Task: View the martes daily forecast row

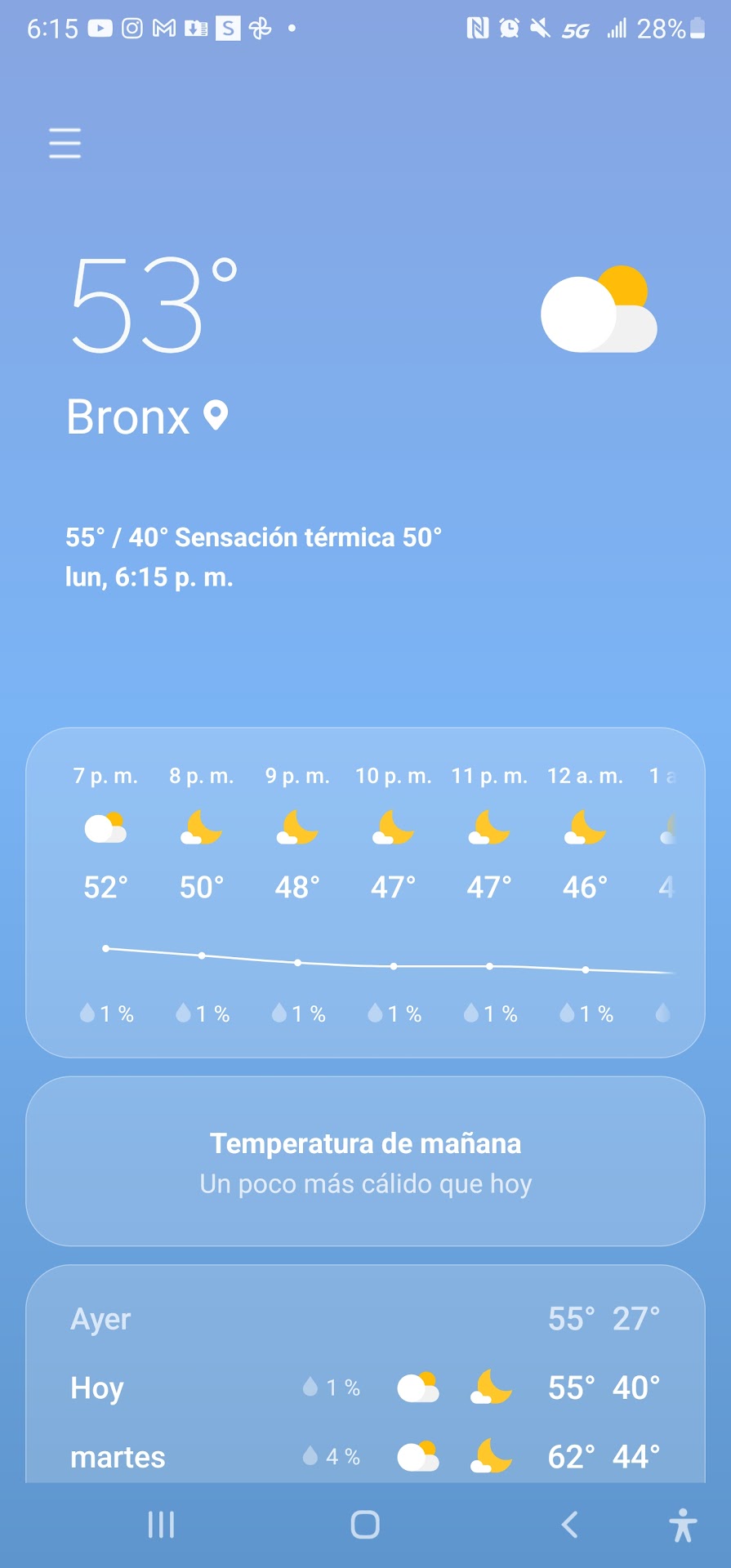Action: [x=365, y=1457]
